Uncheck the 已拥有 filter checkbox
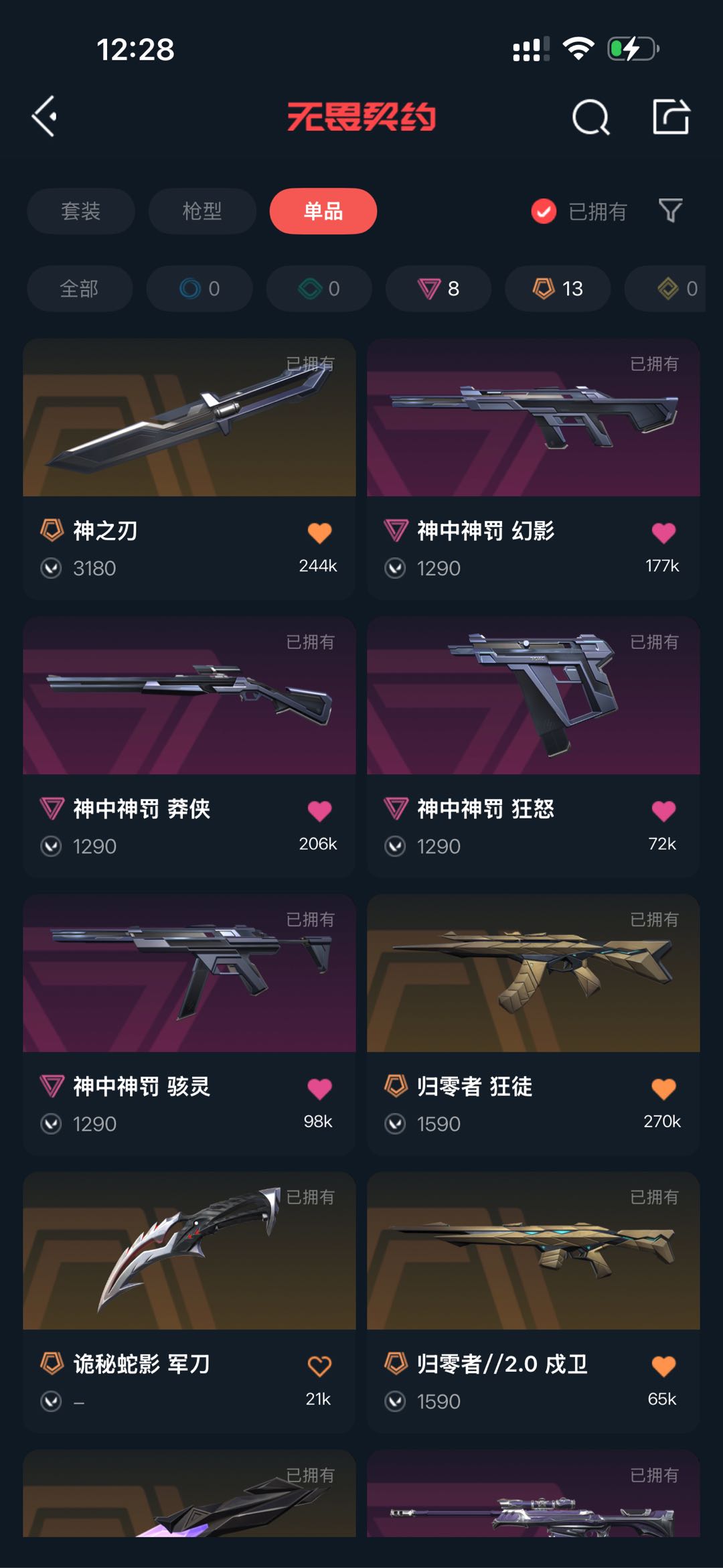 click(x=544, y=211)
